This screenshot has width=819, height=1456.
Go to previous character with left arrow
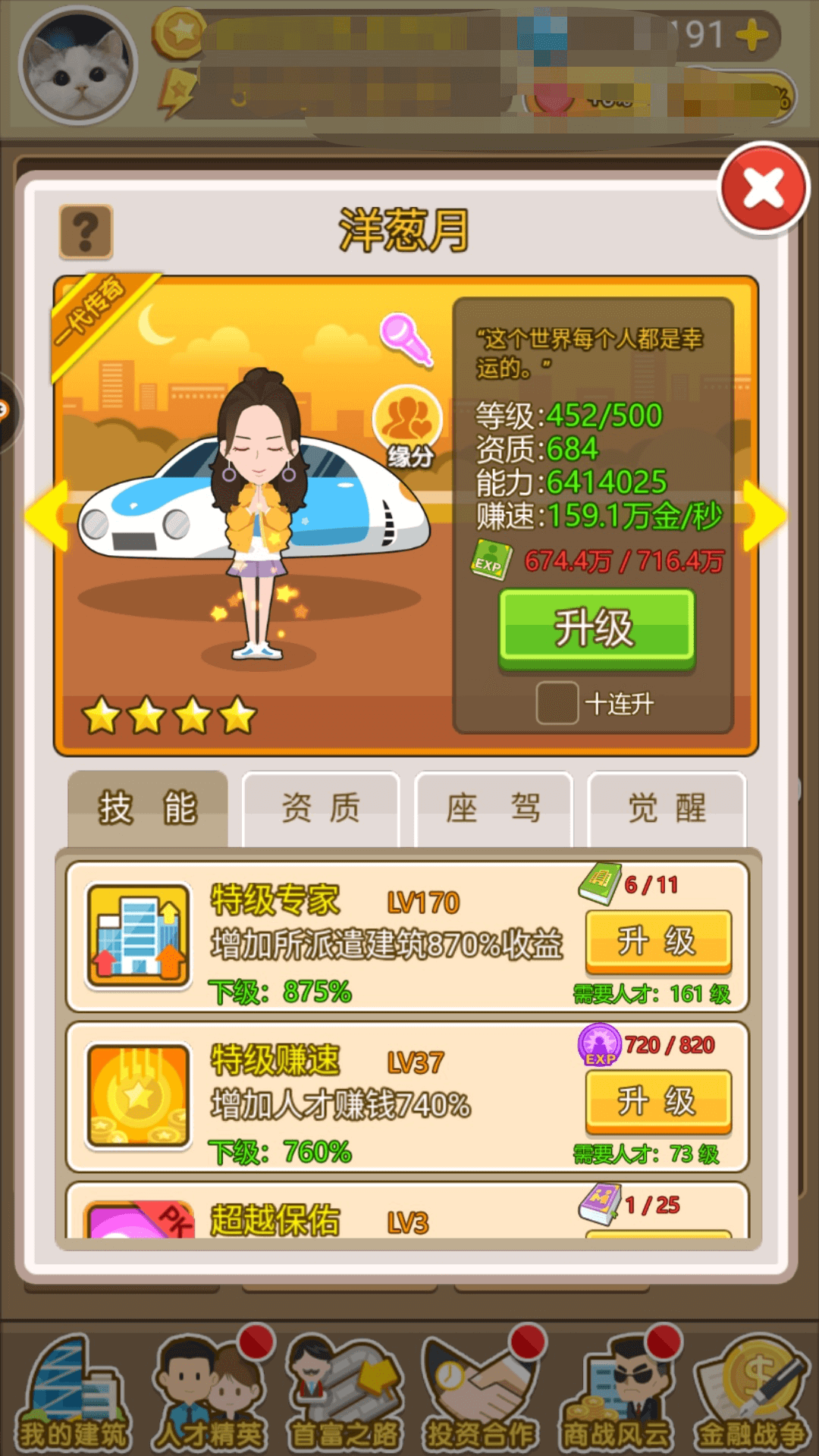tap(47, 516)
